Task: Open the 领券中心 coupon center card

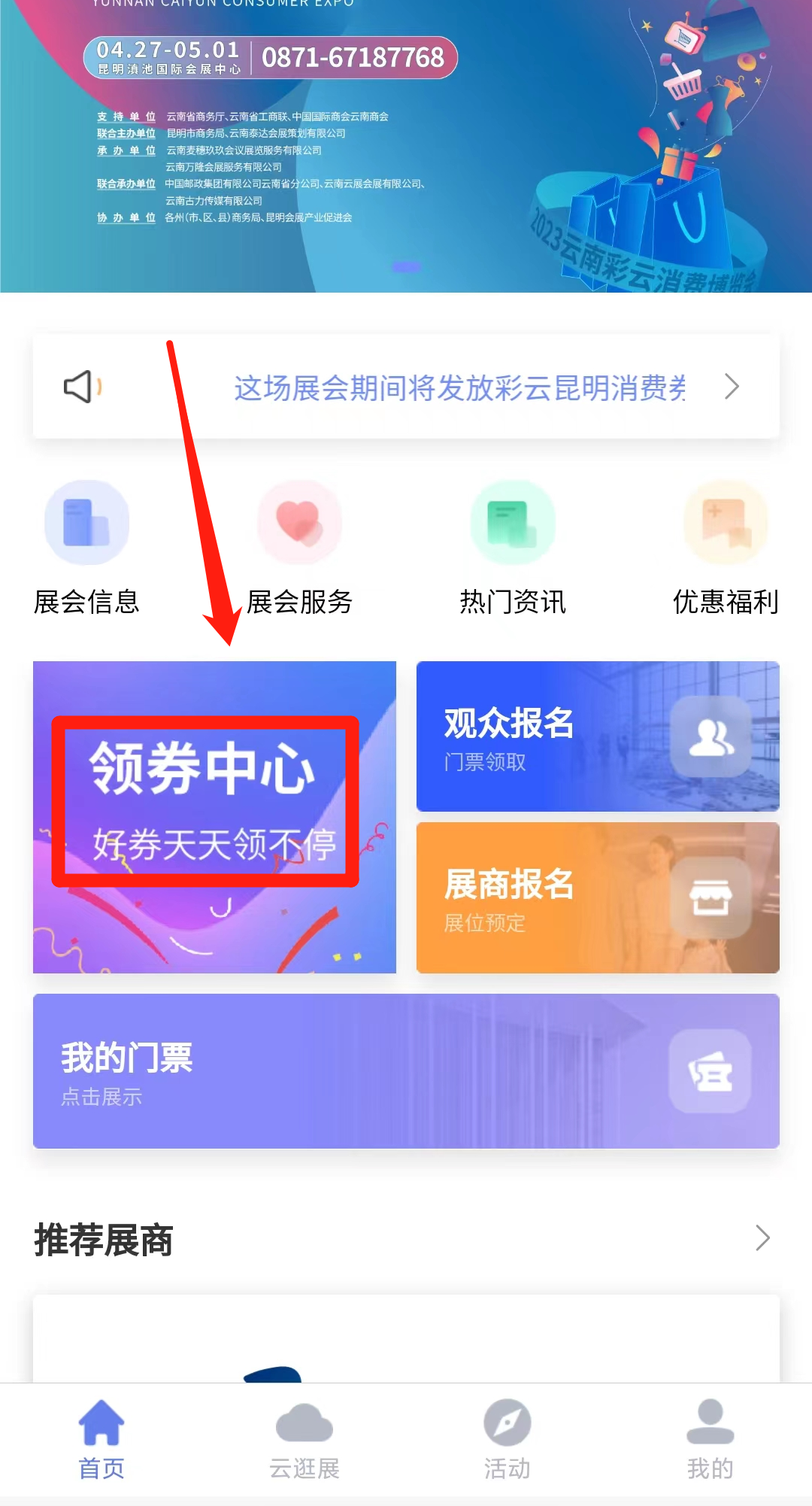Action: click(214, 817)
